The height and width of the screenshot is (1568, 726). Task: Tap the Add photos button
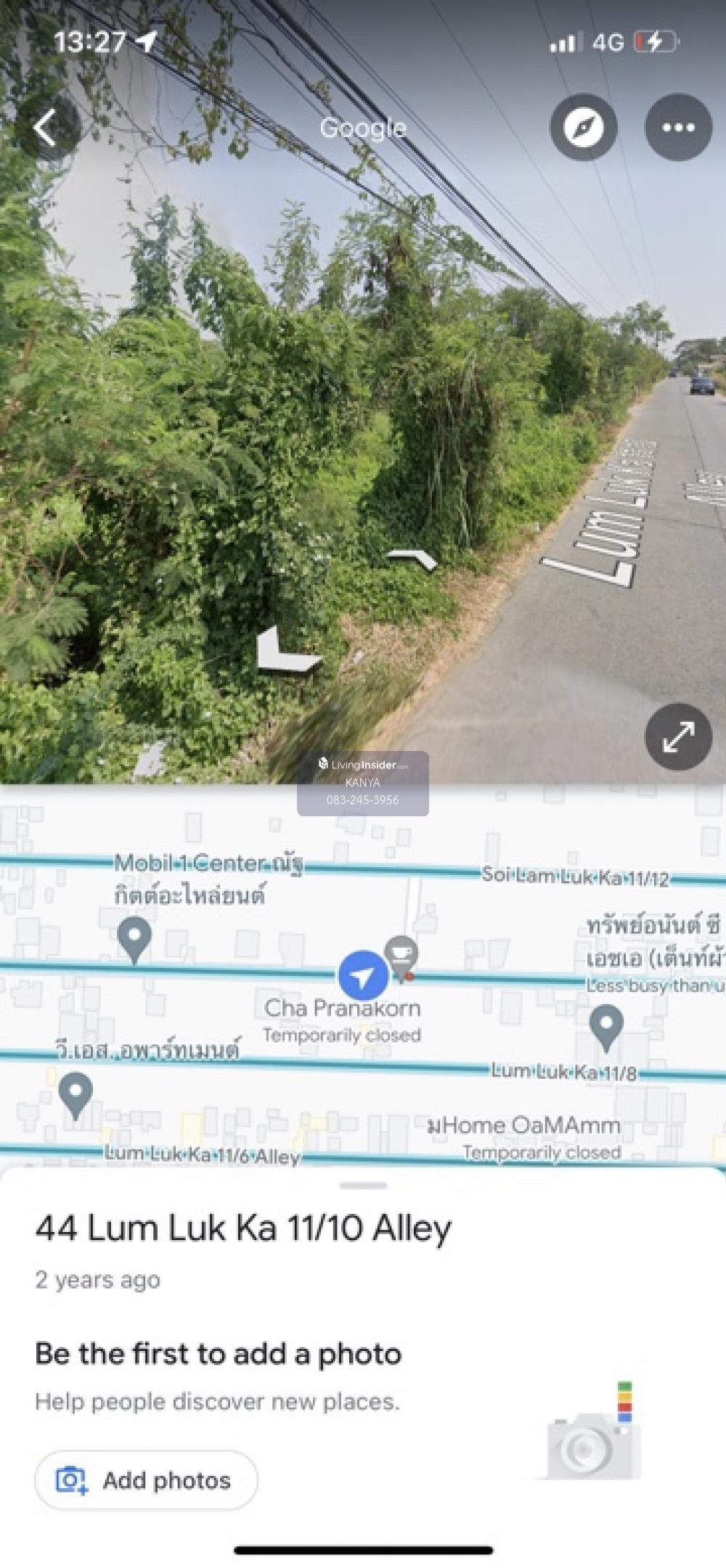coord(146,1480)
